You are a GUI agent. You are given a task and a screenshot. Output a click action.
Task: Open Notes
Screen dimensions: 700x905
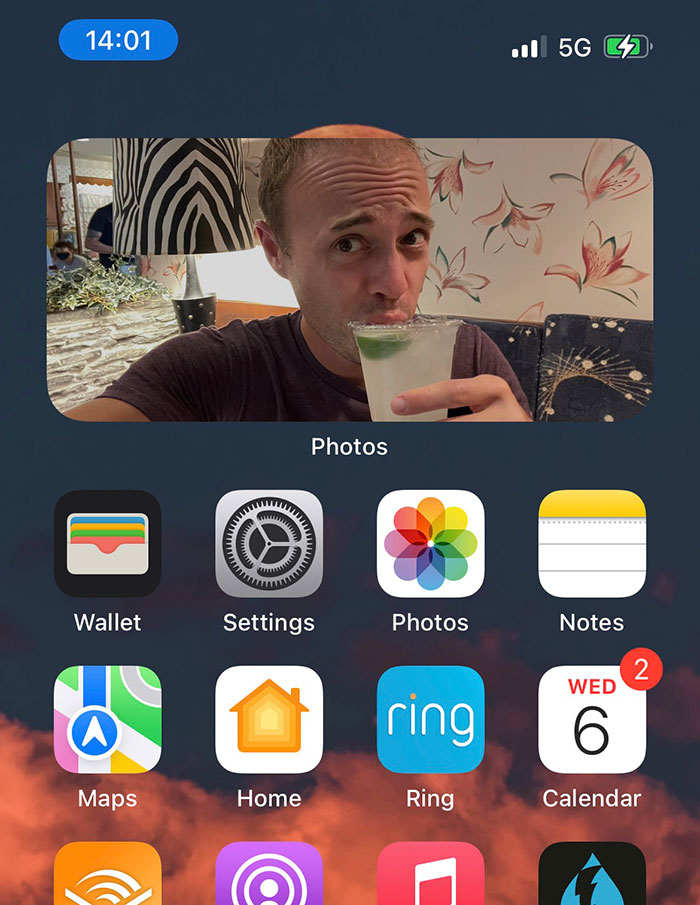[x=592, y=544]
